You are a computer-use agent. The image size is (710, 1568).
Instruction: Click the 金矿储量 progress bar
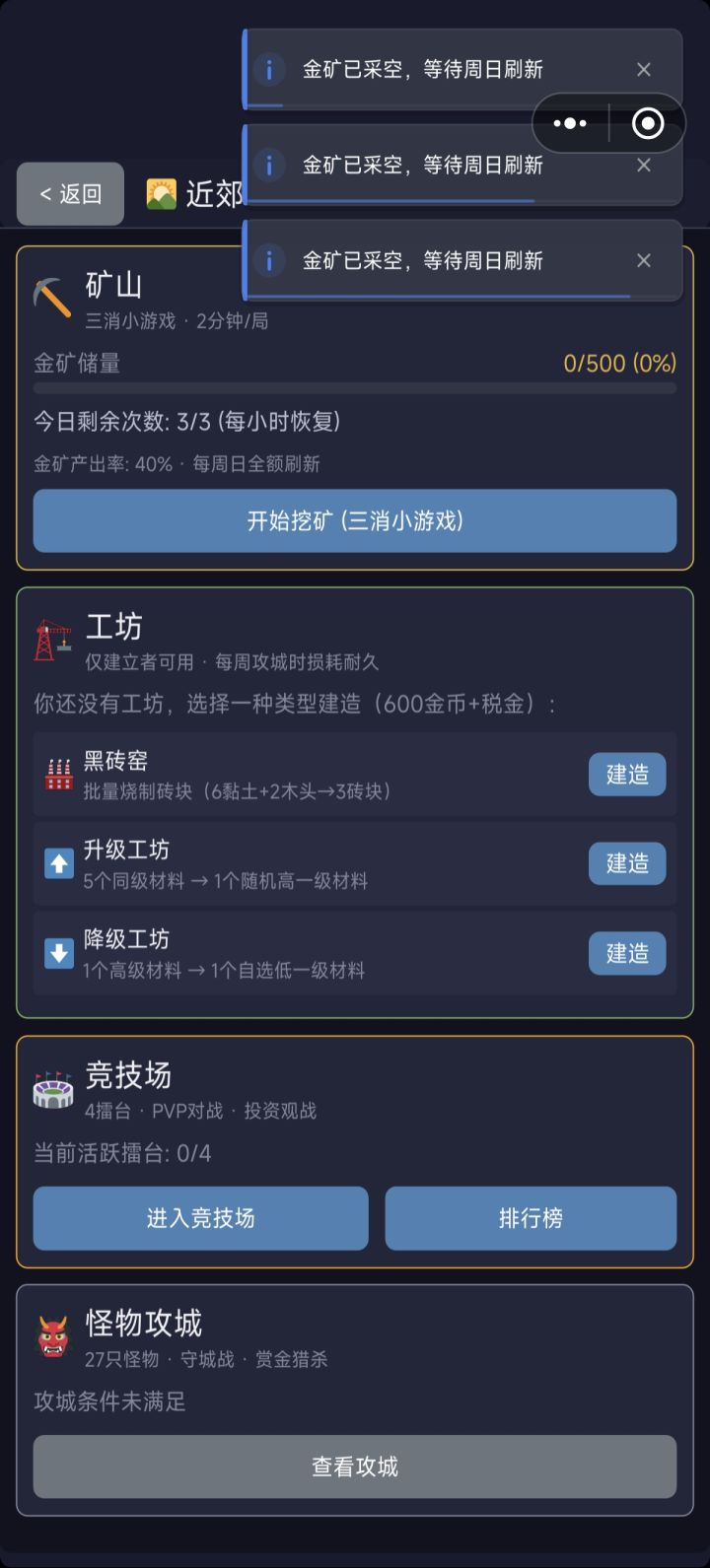pyautogui.click(x=355, y=388)
